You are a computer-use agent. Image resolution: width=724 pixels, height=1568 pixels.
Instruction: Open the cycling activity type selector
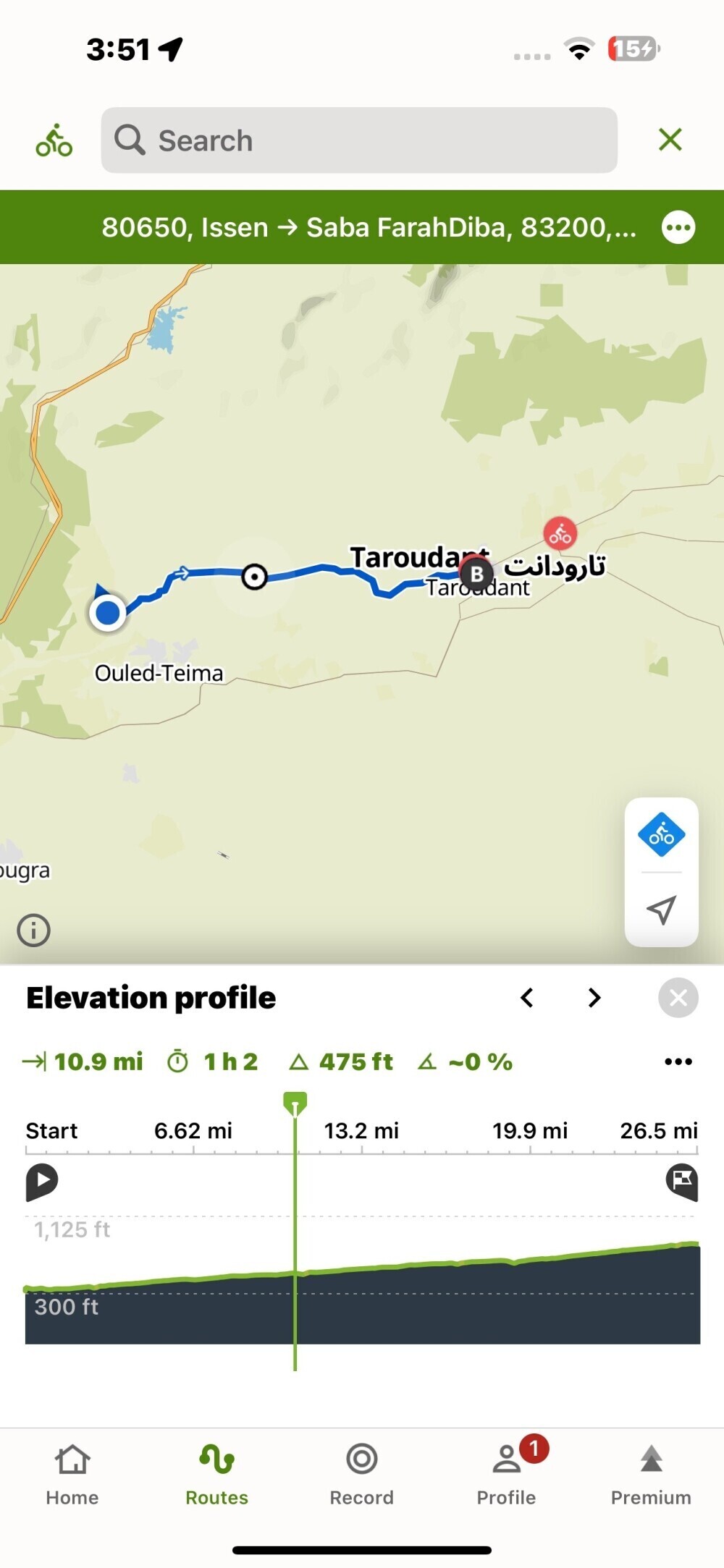pos(54,140)
